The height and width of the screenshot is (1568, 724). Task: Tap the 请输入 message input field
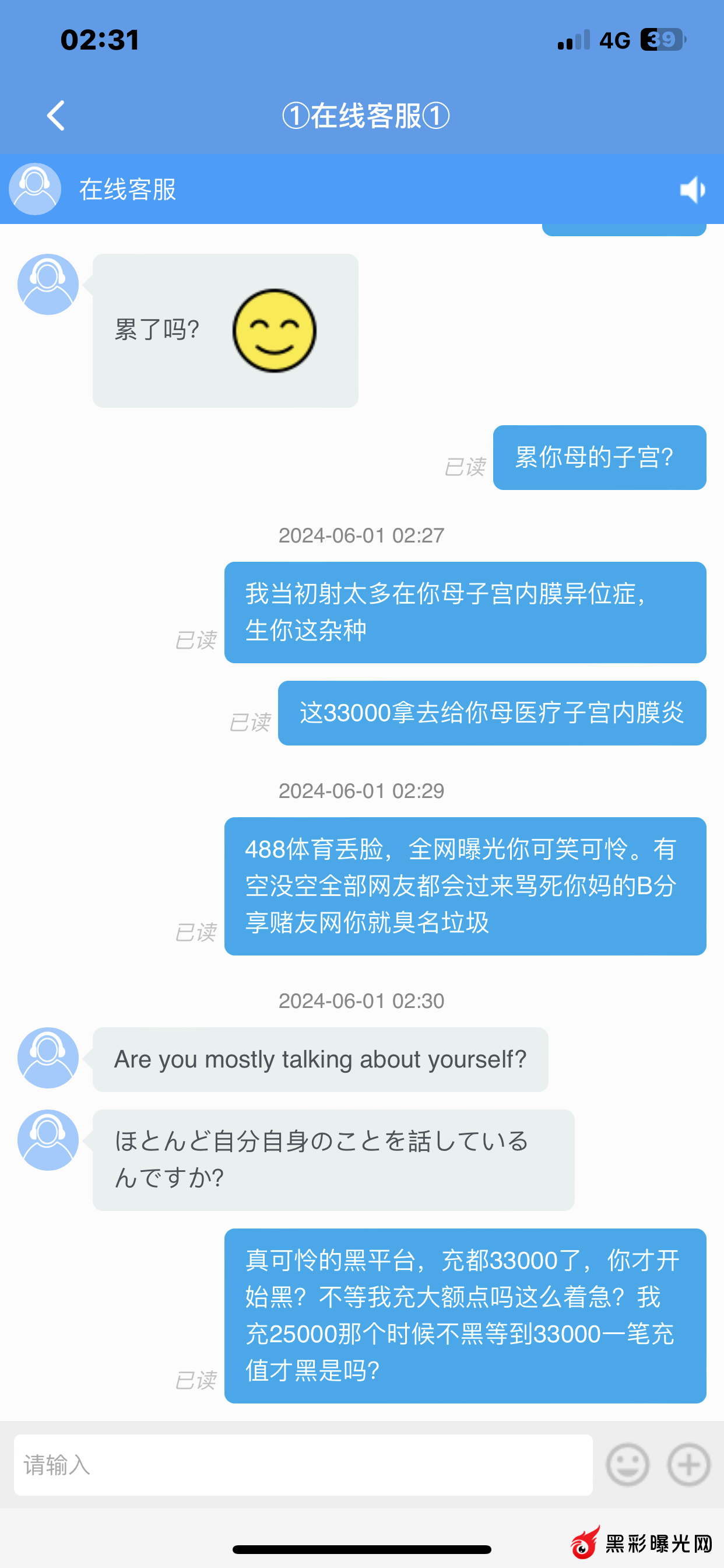pos(303,1465)
